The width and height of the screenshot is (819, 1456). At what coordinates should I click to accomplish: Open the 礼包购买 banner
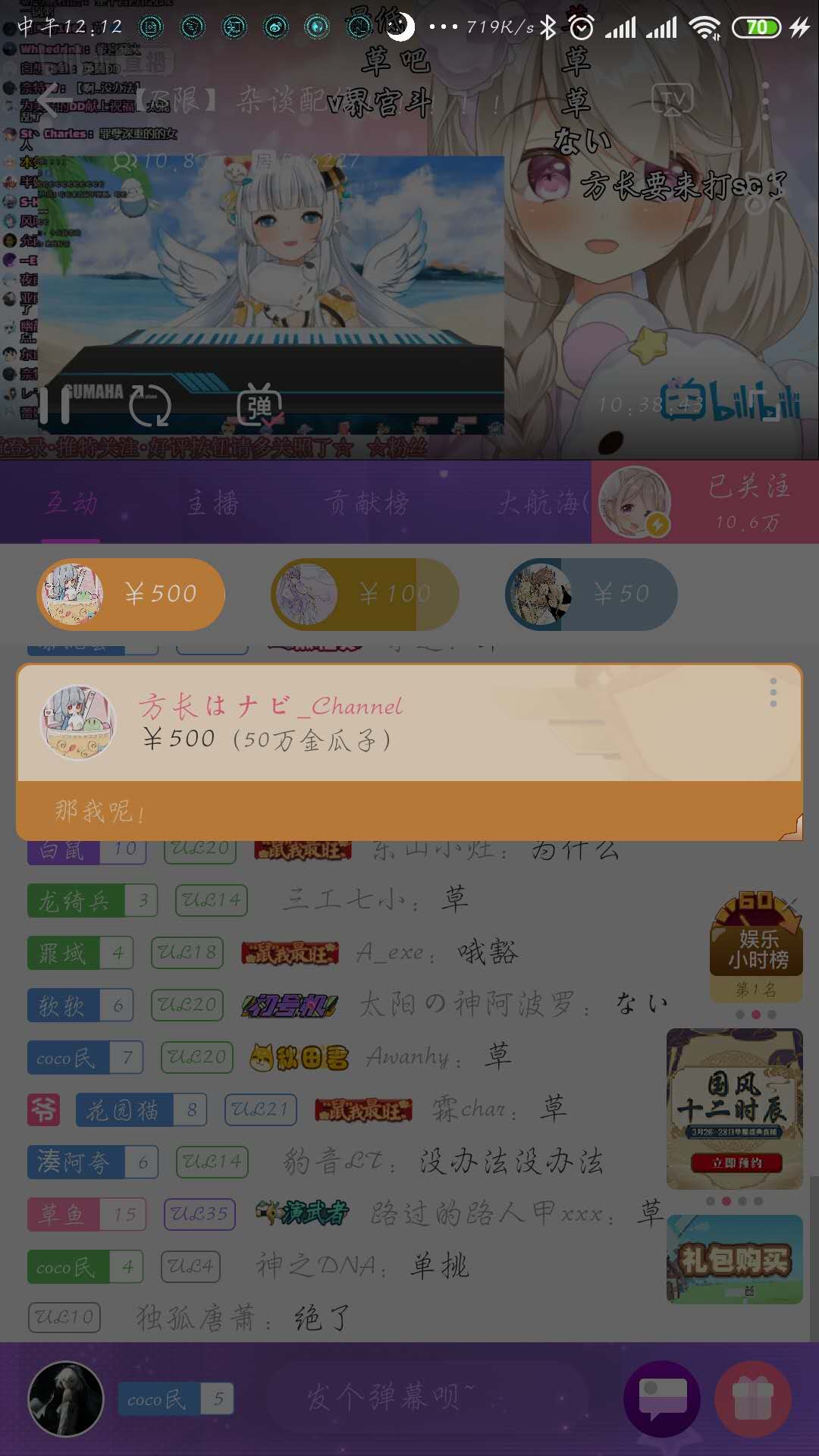coord(734,1260)
